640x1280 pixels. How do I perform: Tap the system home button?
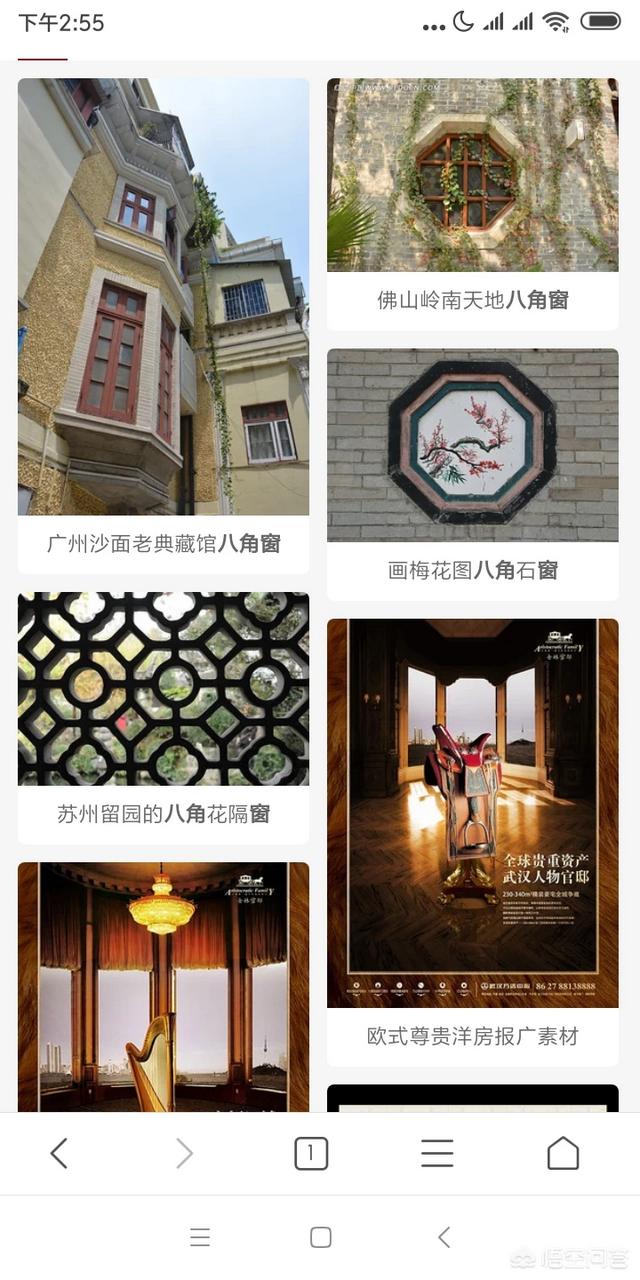(x=320, y=1237)
